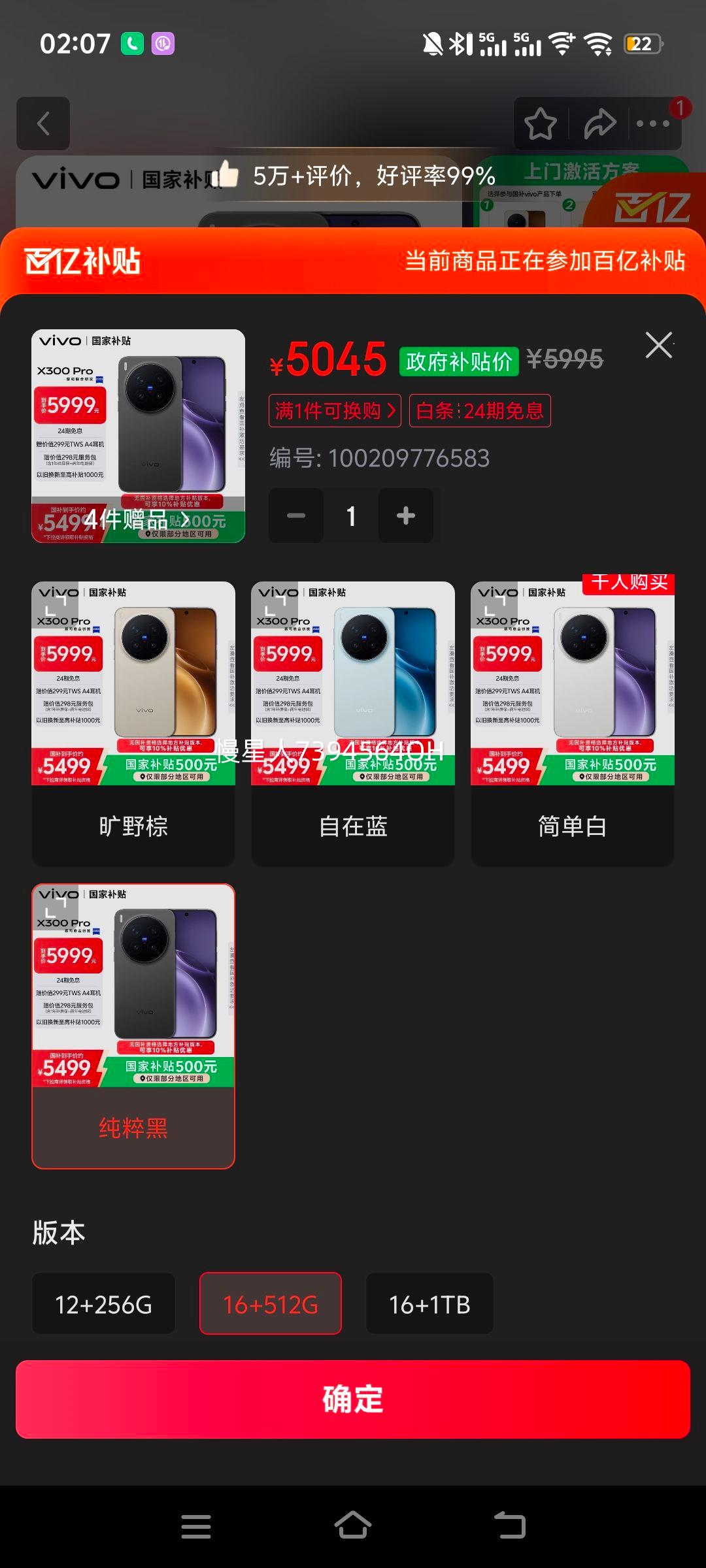Tap the quantity field showing 1
Viewport: 706px width, 1568px height.
351,515
